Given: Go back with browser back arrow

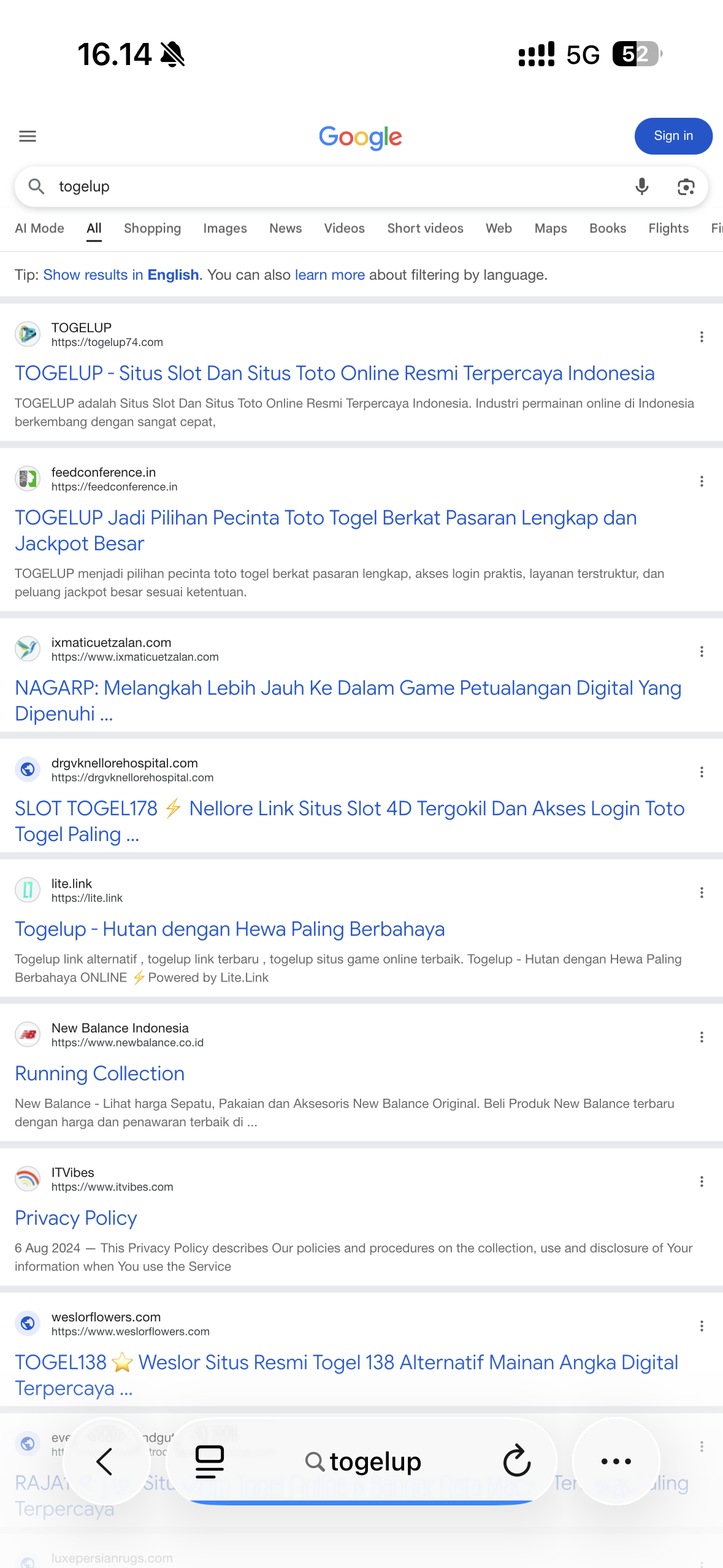Looking at the screenshot, I should pyautogui.click(x=105, y=1461).
